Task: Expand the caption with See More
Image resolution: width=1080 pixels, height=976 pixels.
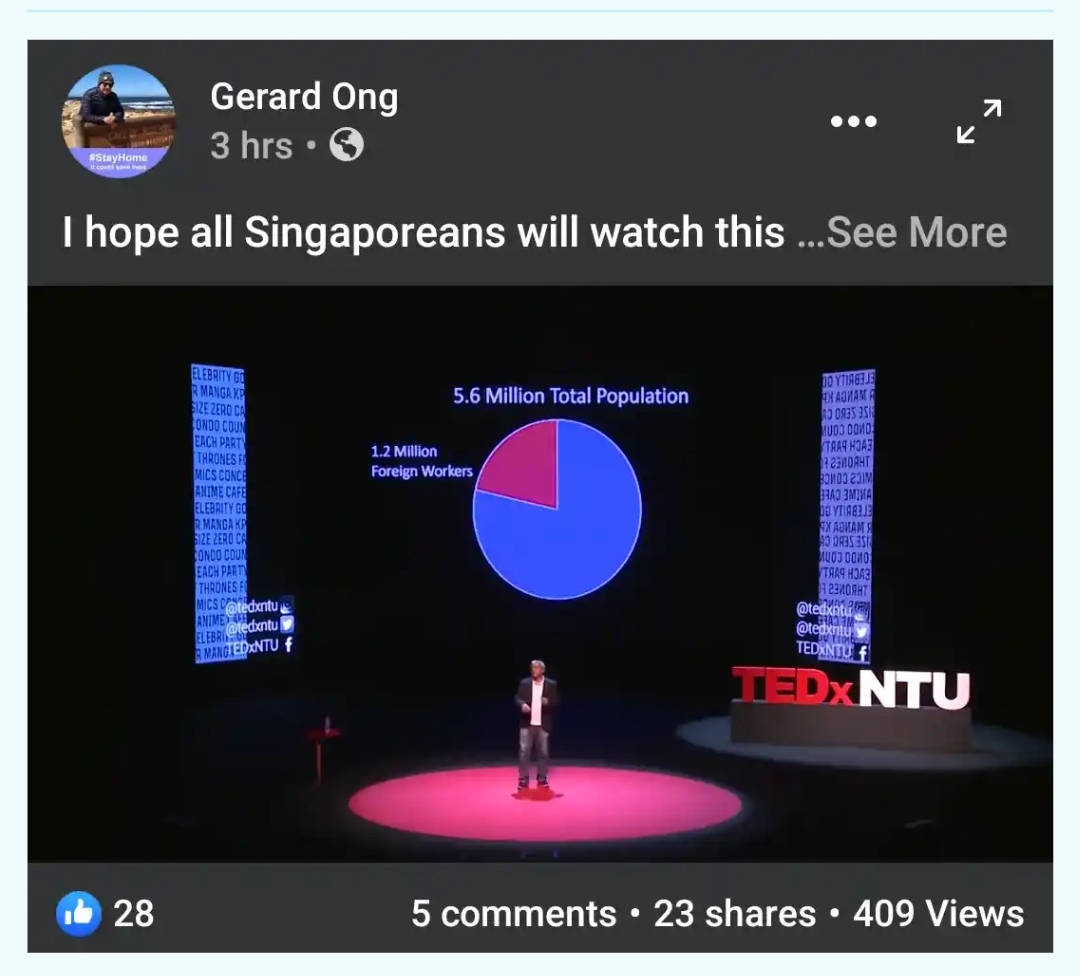Action: [916, 233]
